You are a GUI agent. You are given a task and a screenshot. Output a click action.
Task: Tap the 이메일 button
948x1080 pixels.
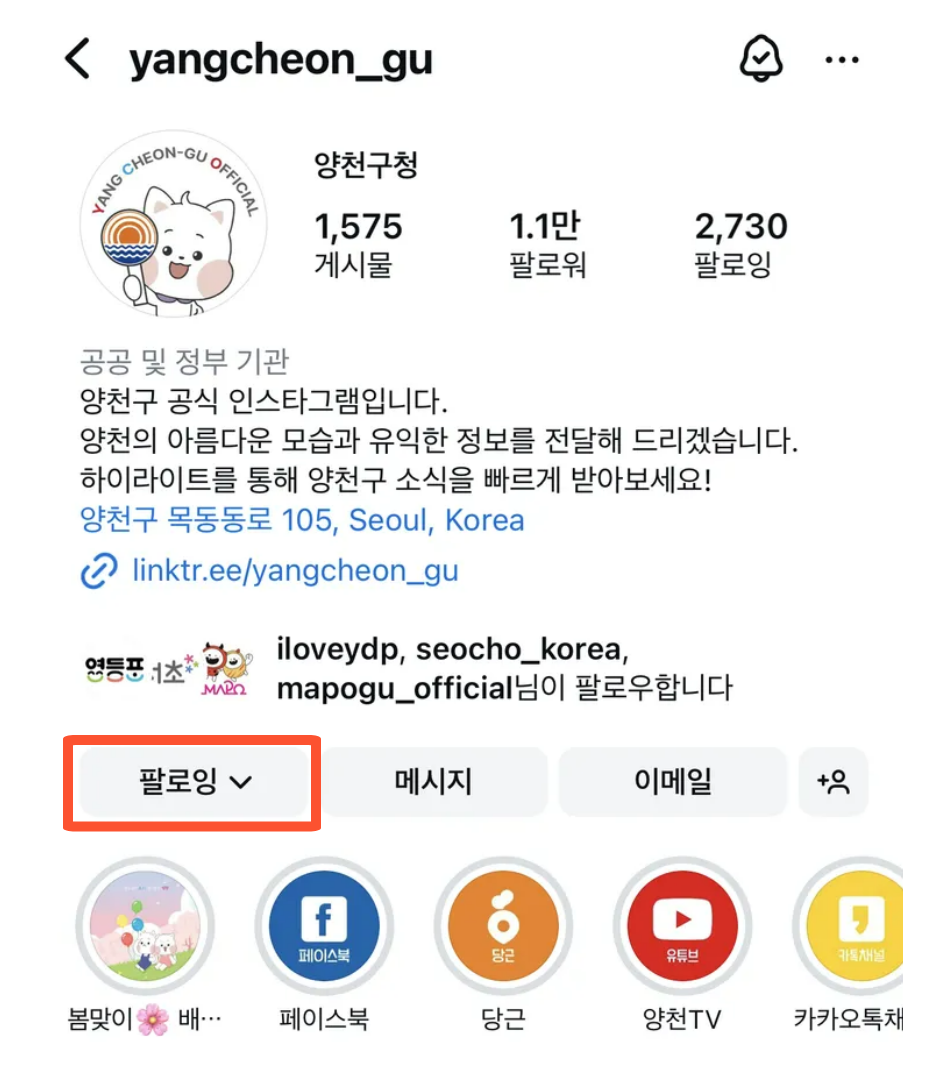click(672, 782)
